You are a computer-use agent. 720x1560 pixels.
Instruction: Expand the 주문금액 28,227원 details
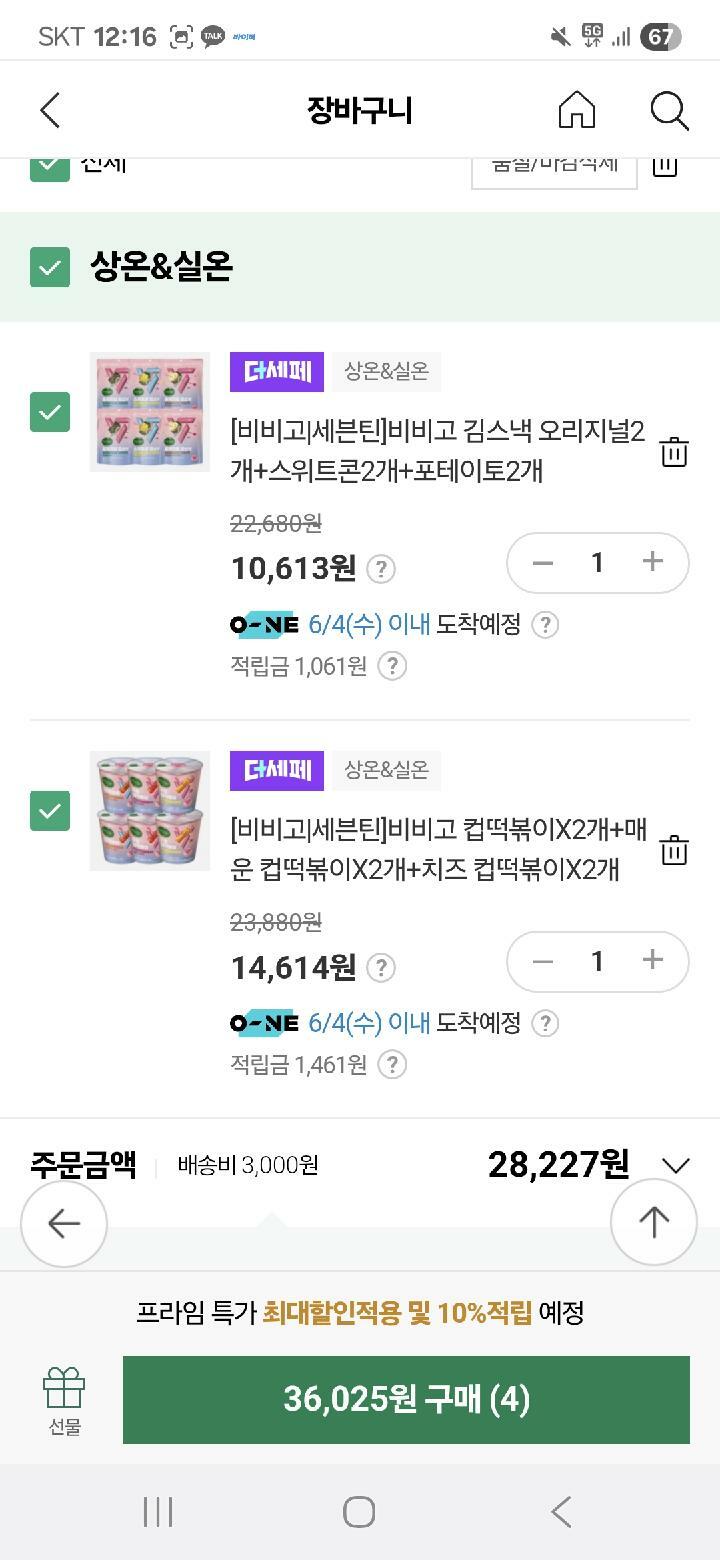tap(676, 1165)
